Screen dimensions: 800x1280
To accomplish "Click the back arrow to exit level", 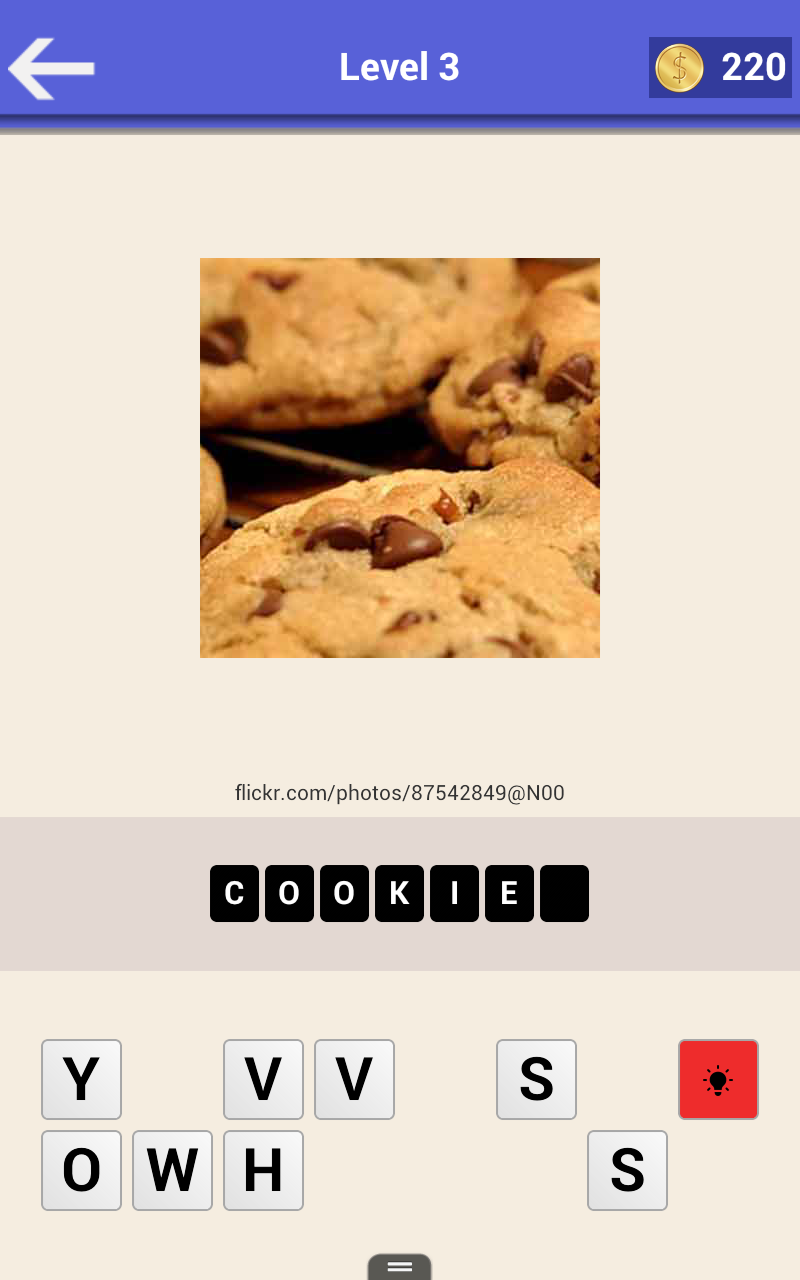I will (50, 68).
